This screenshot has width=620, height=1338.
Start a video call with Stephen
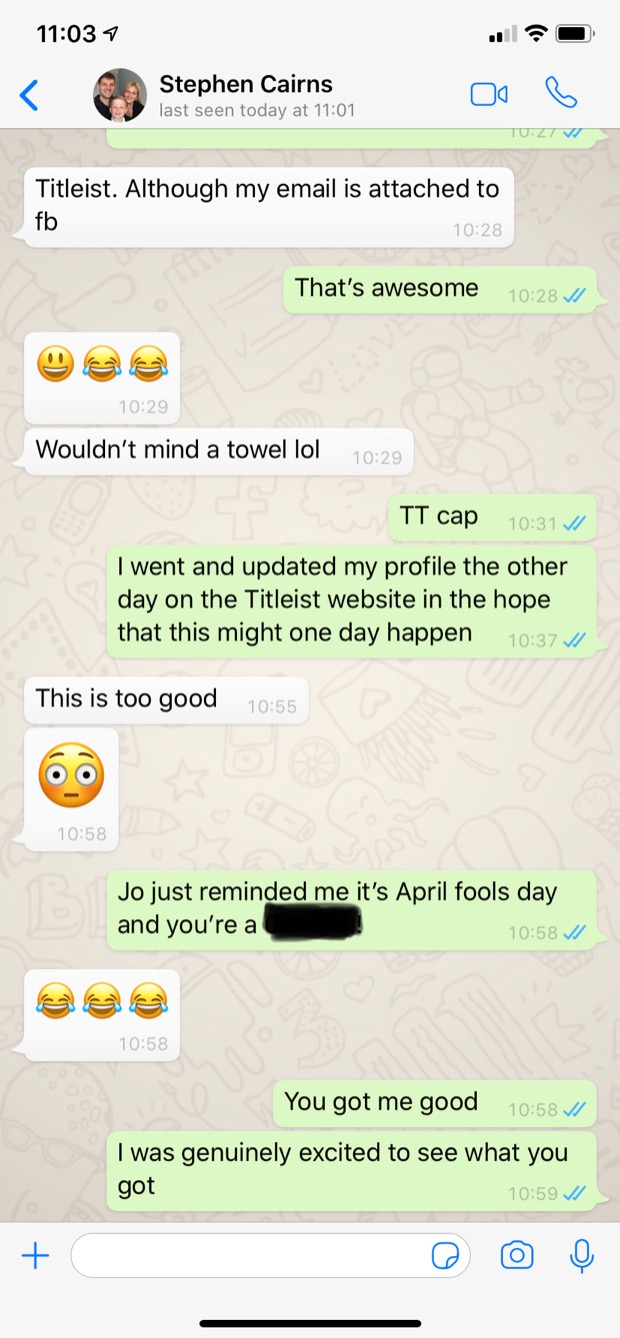tap(489, 94)
